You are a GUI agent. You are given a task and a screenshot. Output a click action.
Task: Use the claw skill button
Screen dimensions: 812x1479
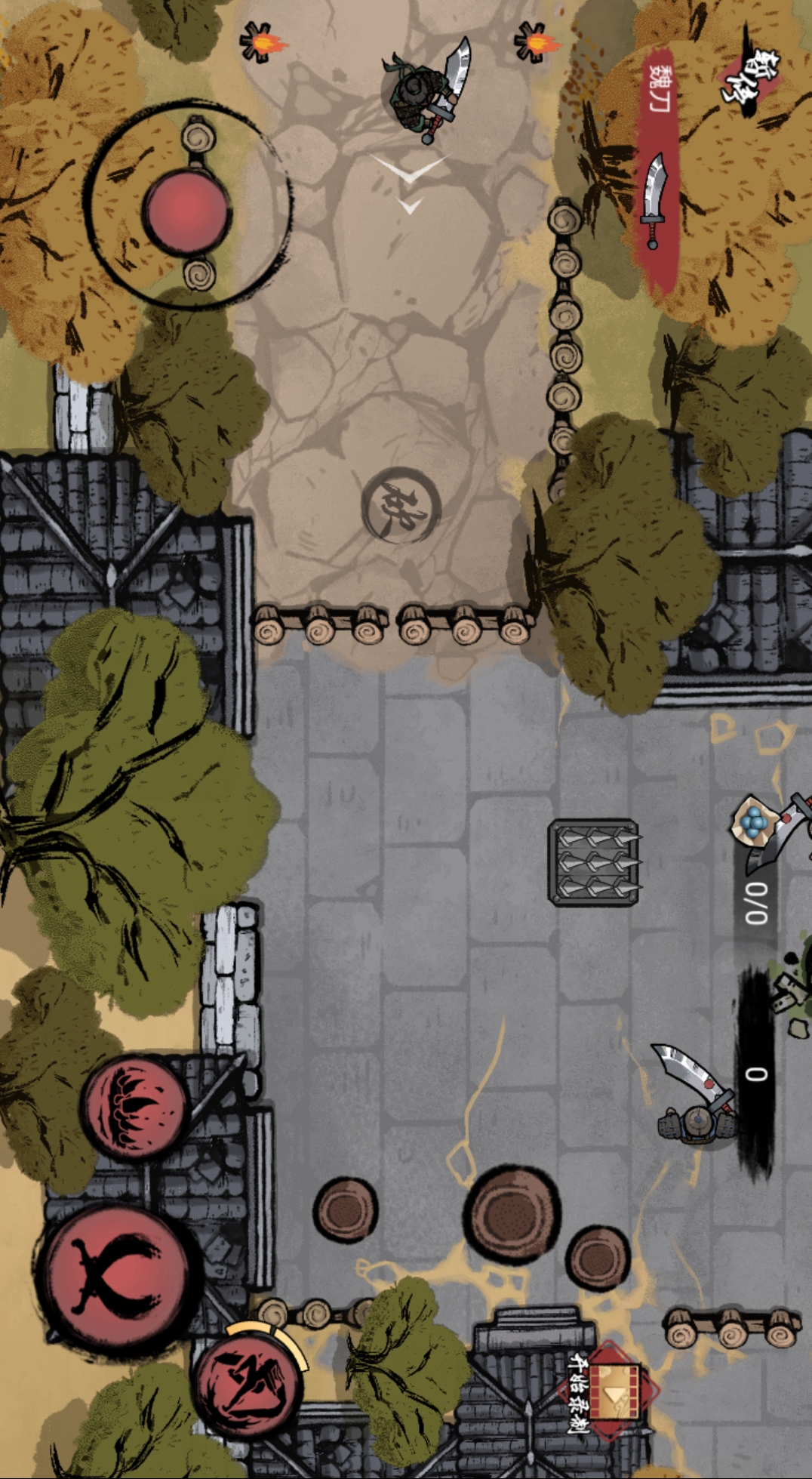[134, 1106]
